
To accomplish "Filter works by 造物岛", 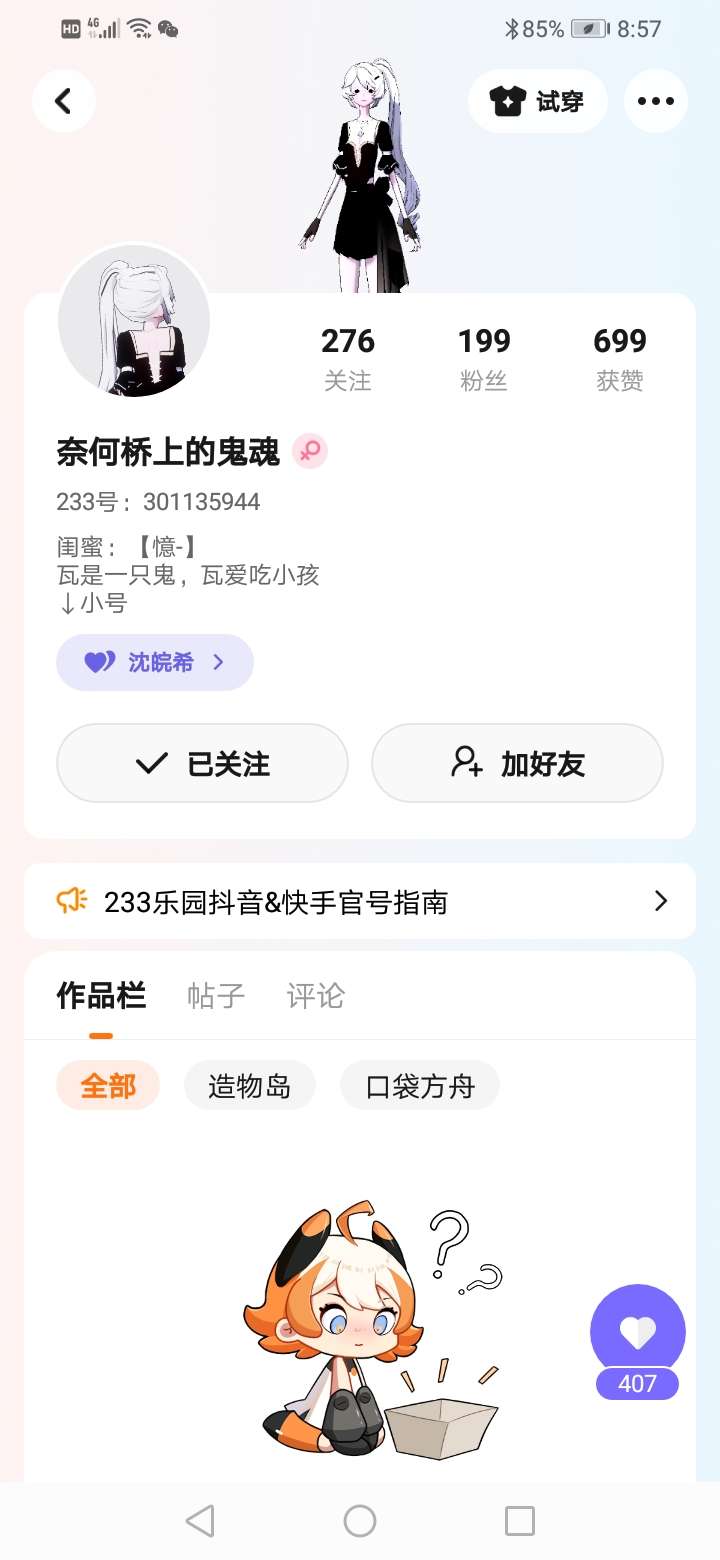I will pyautogui.click(x=250, y=1086).
